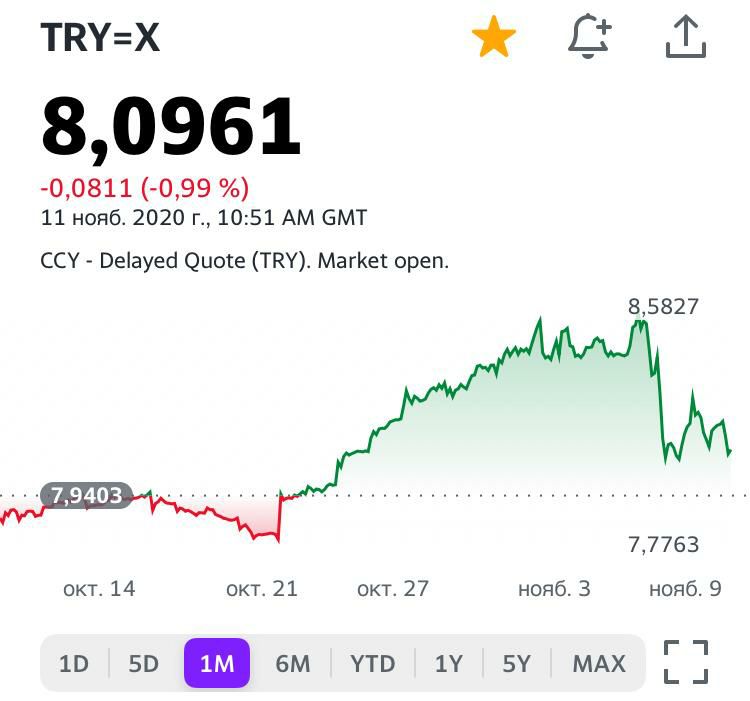Expand the chart to full screen
Screen dimensions: 750x701
click(x=686, y=662)
